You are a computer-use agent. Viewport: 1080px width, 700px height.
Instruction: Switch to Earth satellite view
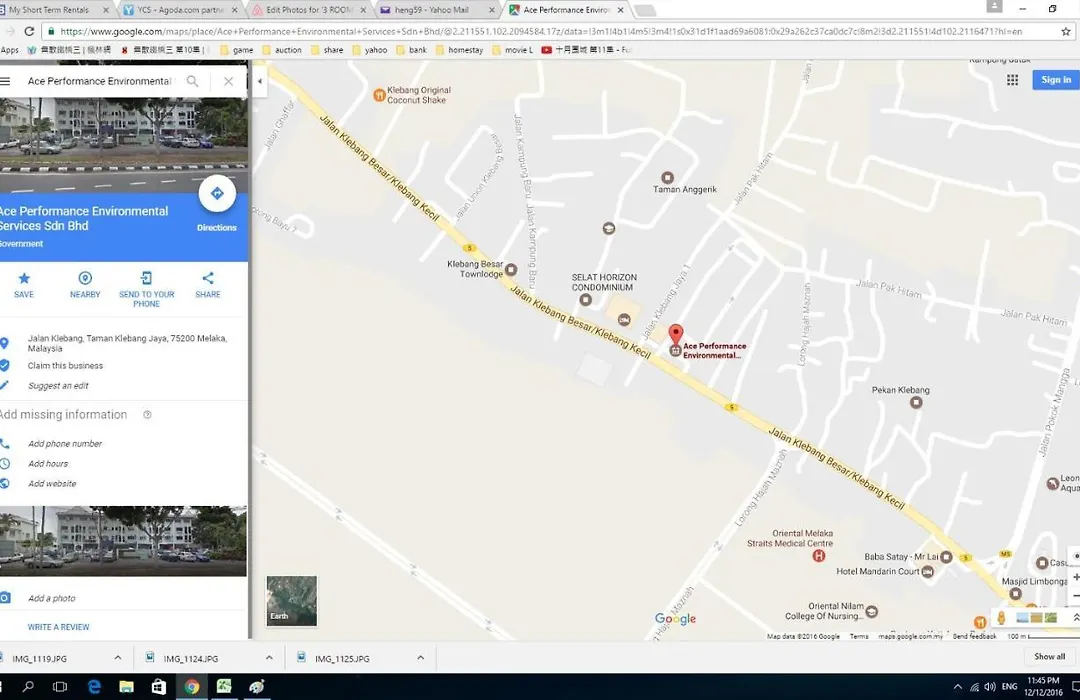291,600
